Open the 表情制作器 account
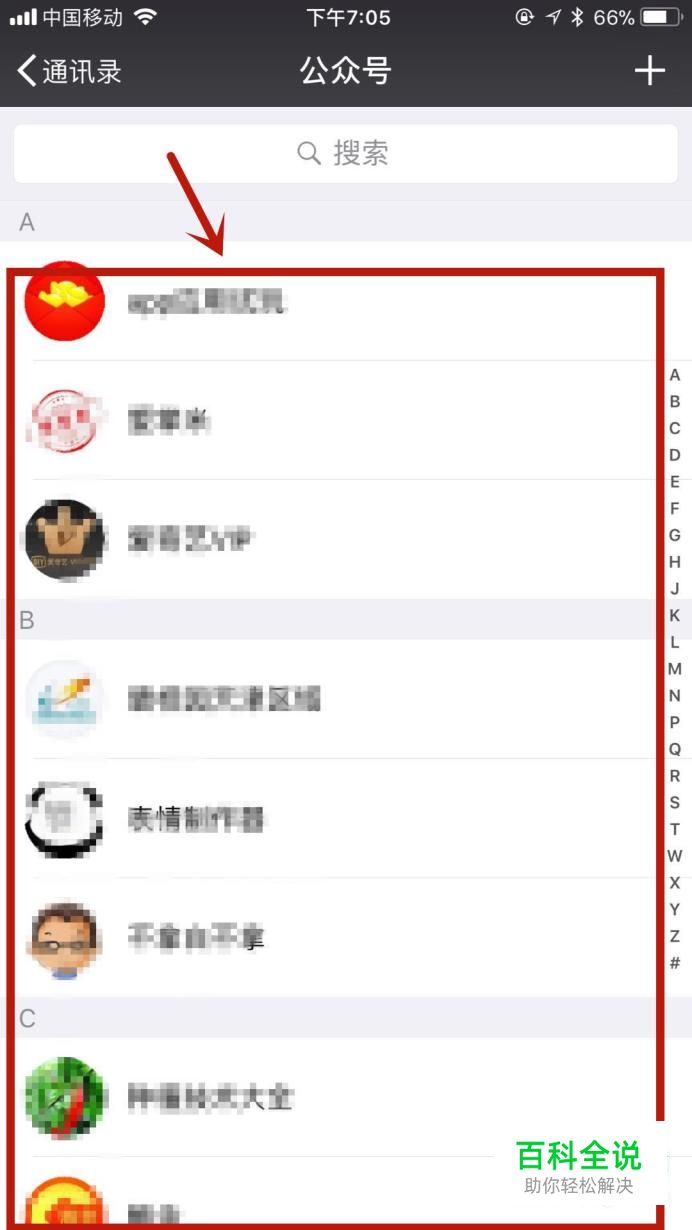The image size is (692, 1230). click(x=346, y=819)
